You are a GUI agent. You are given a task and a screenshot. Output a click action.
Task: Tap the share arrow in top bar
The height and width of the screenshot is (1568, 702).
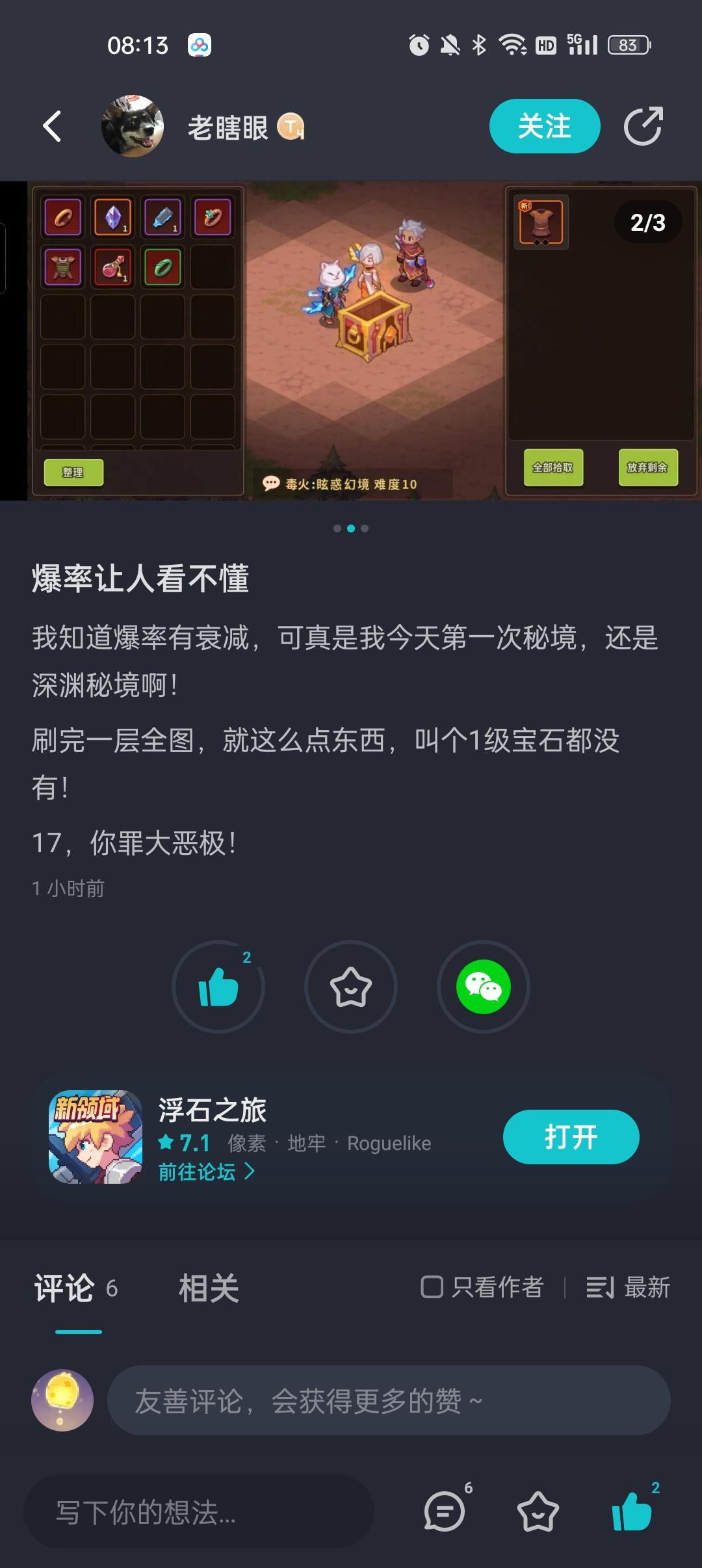[x=643, y=127]
